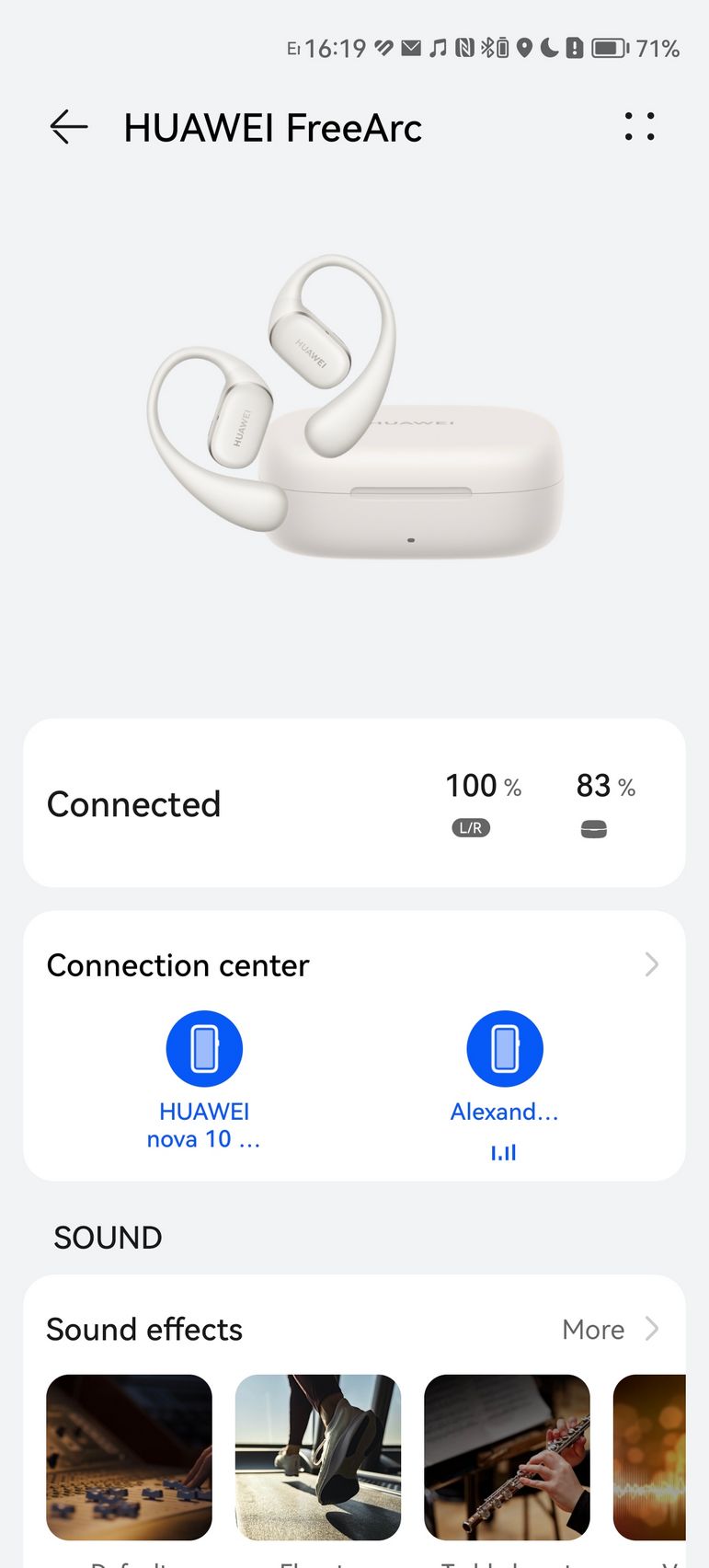Screen dimensions: 709x1568
Task: Choose the mixing console sound effect
Action: click(x=129, y=1458)
